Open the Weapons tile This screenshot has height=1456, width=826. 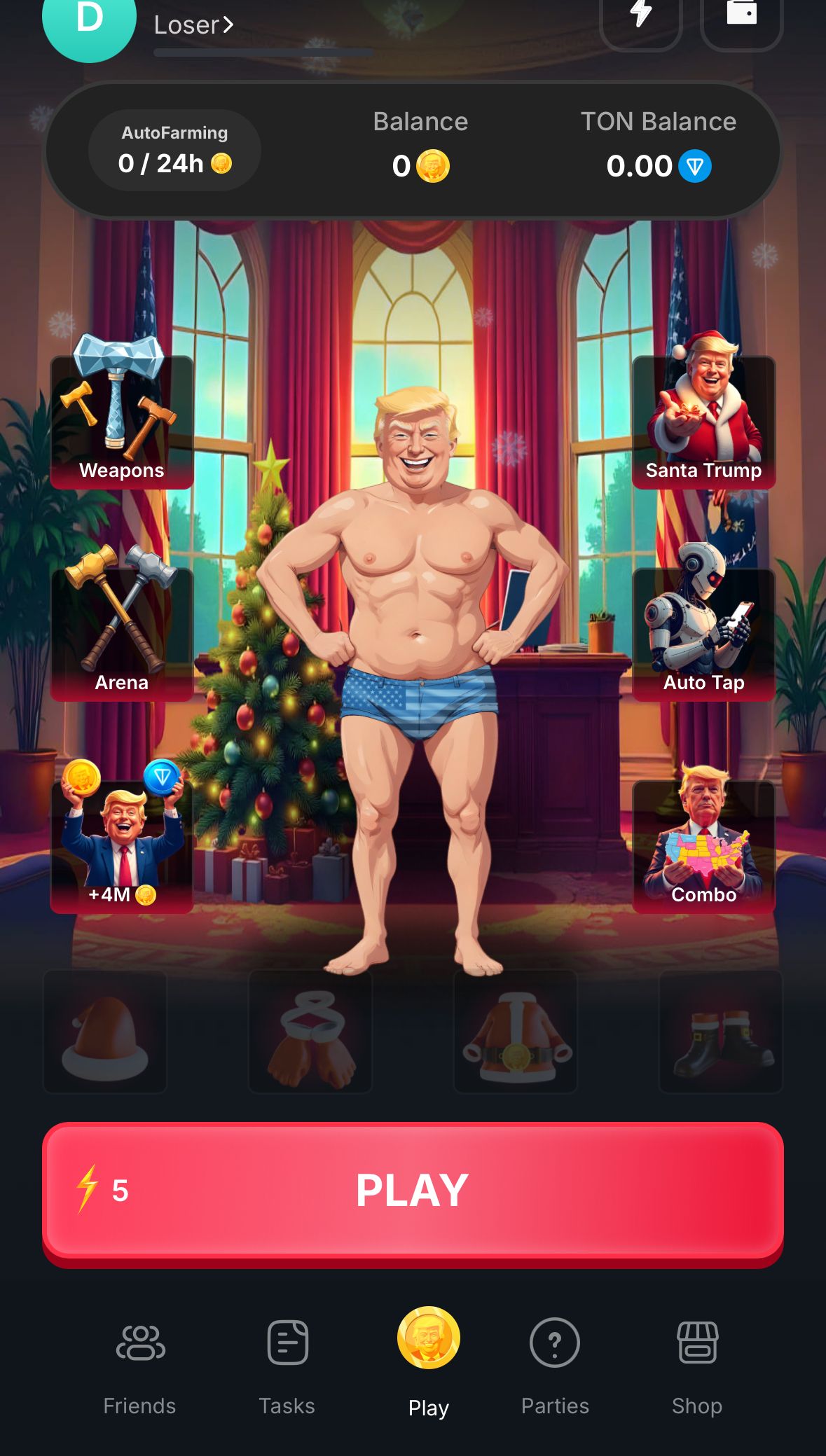click(122, 422)
